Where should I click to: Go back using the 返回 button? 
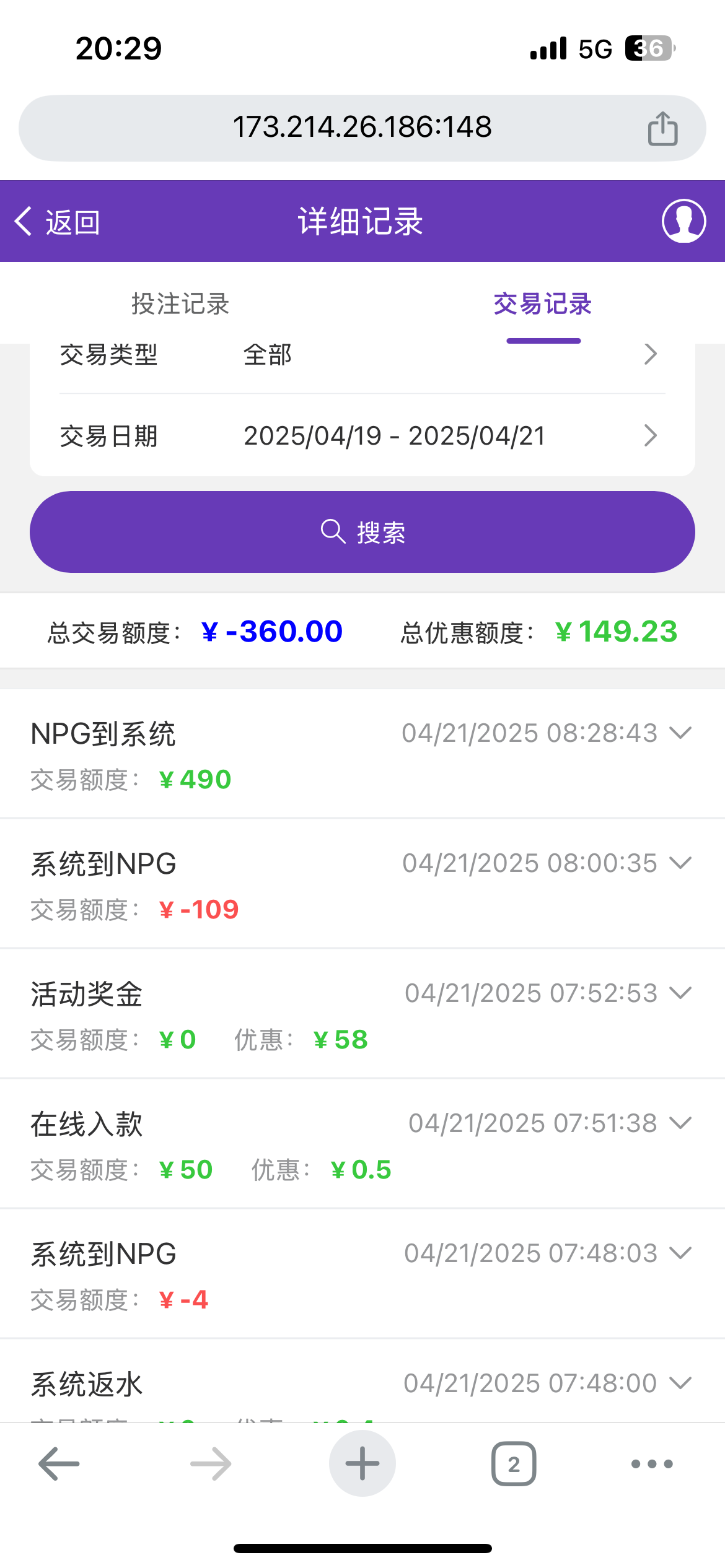pos(58,222)
